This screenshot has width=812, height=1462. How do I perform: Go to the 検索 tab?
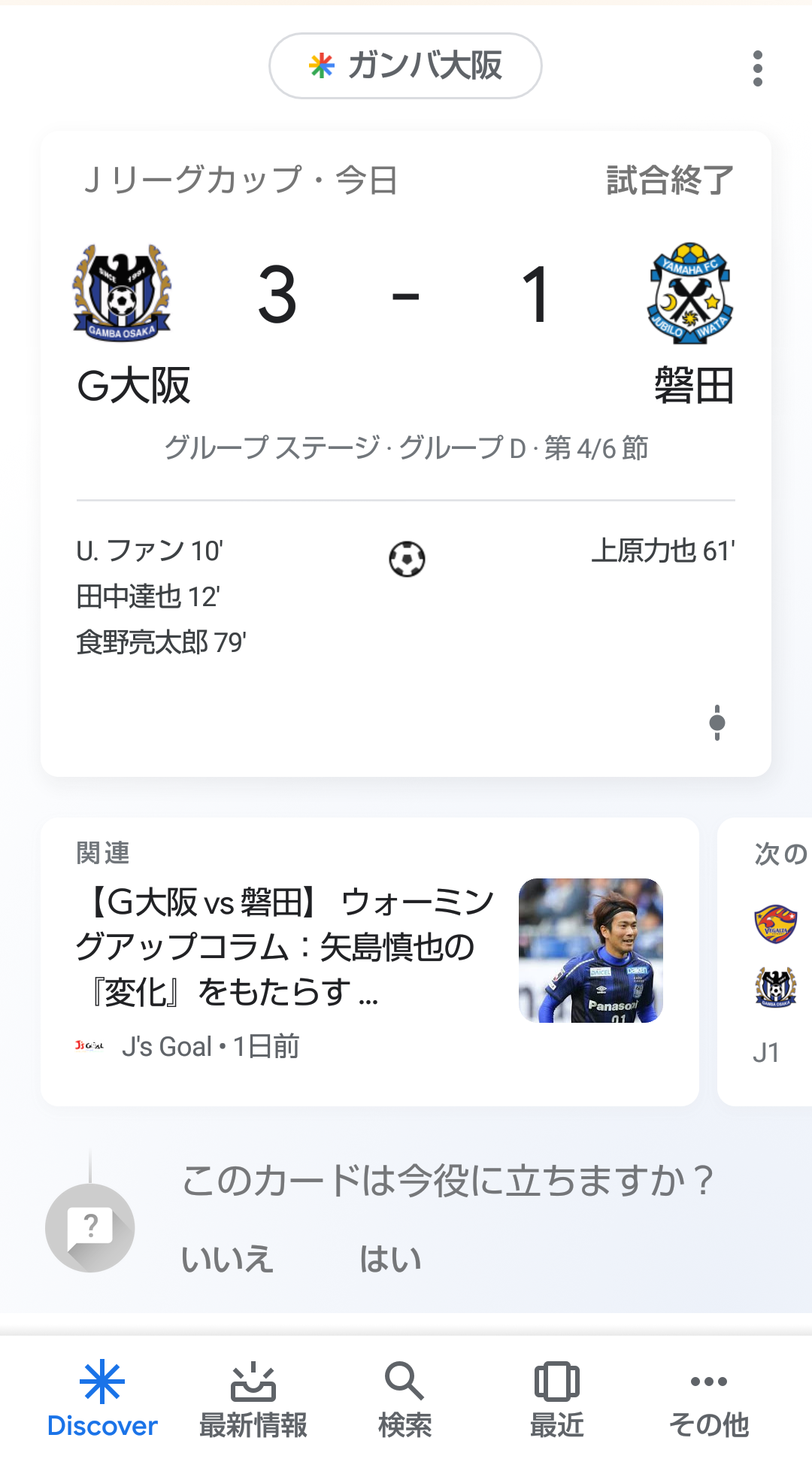point(405,1399)
